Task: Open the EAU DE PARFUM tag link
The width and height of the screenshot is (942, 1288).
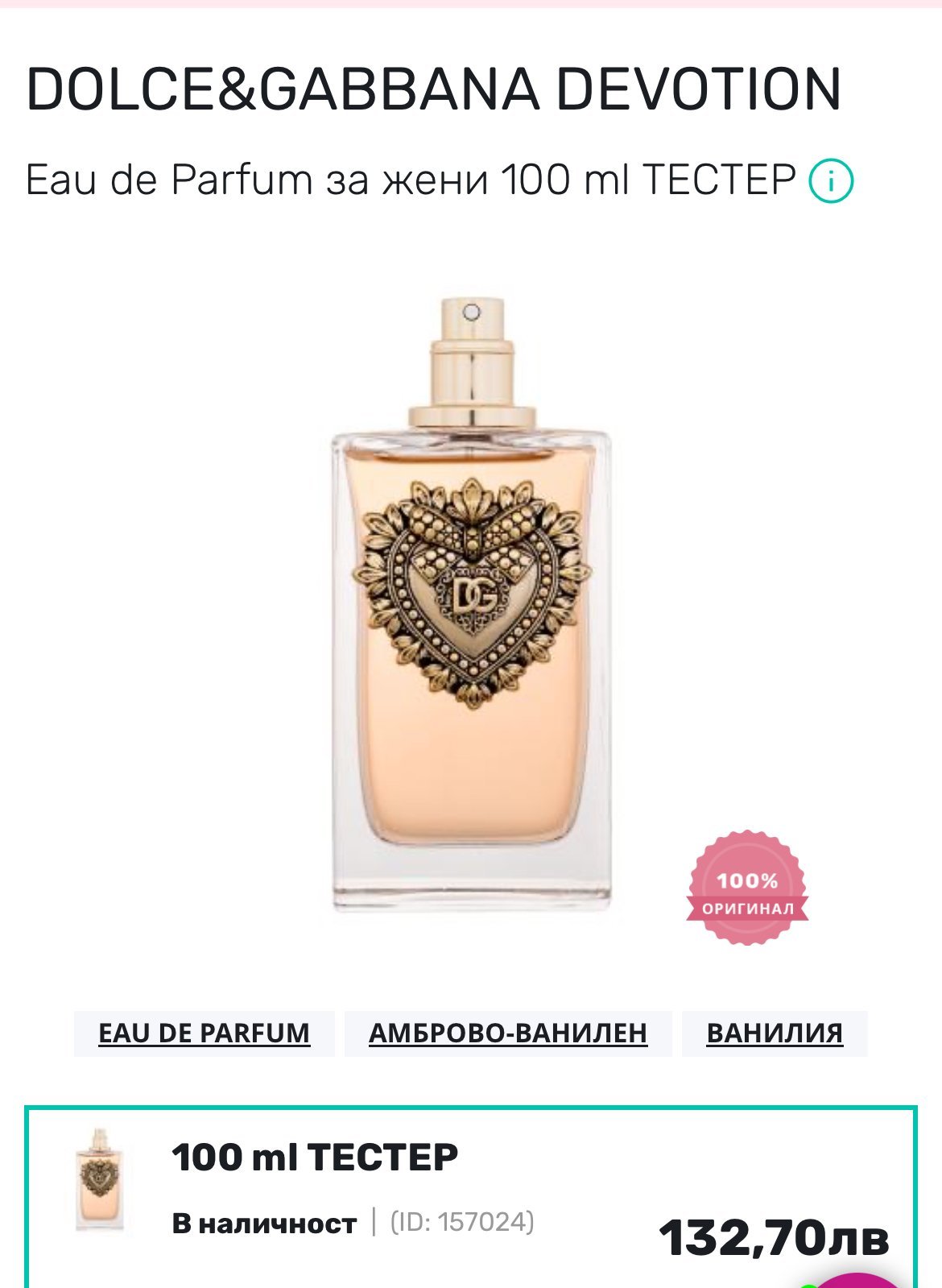Action: pyautogui.click(x=204, y=1033)
